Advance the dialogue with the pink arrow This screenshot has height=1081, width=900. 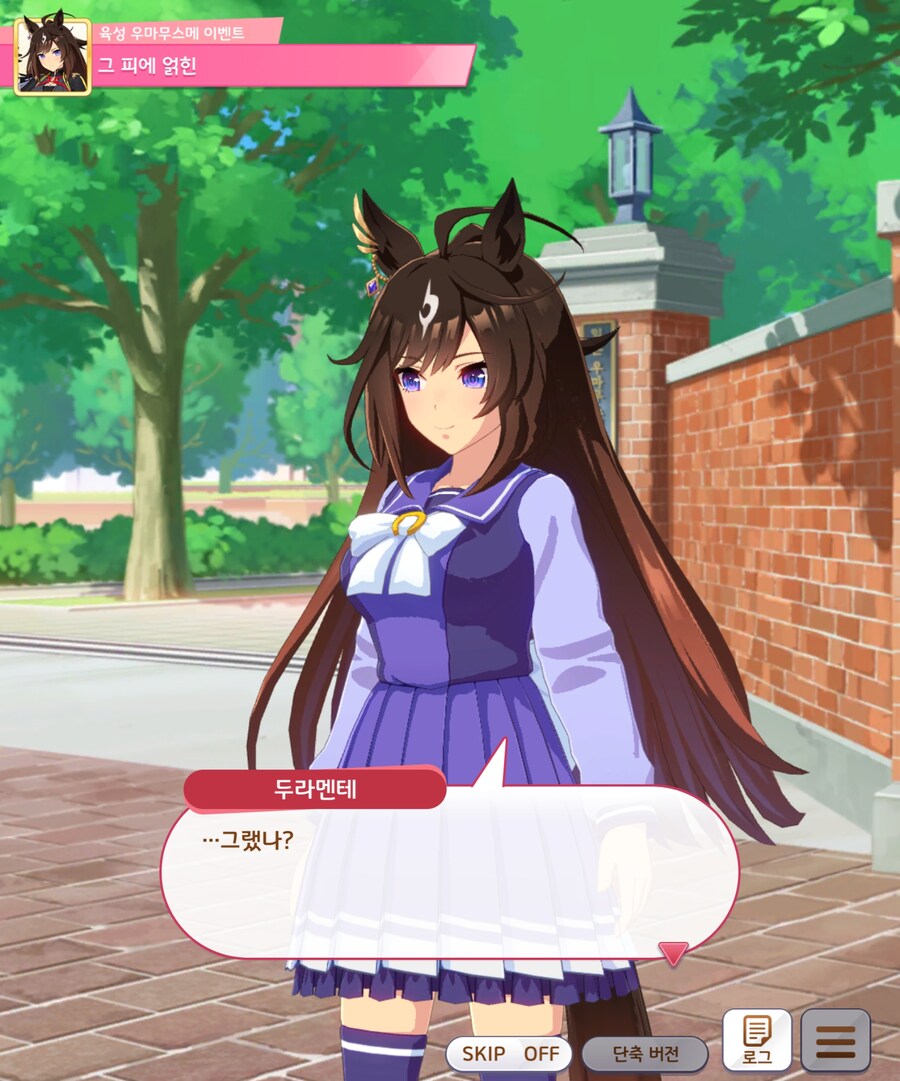(673, 953)
